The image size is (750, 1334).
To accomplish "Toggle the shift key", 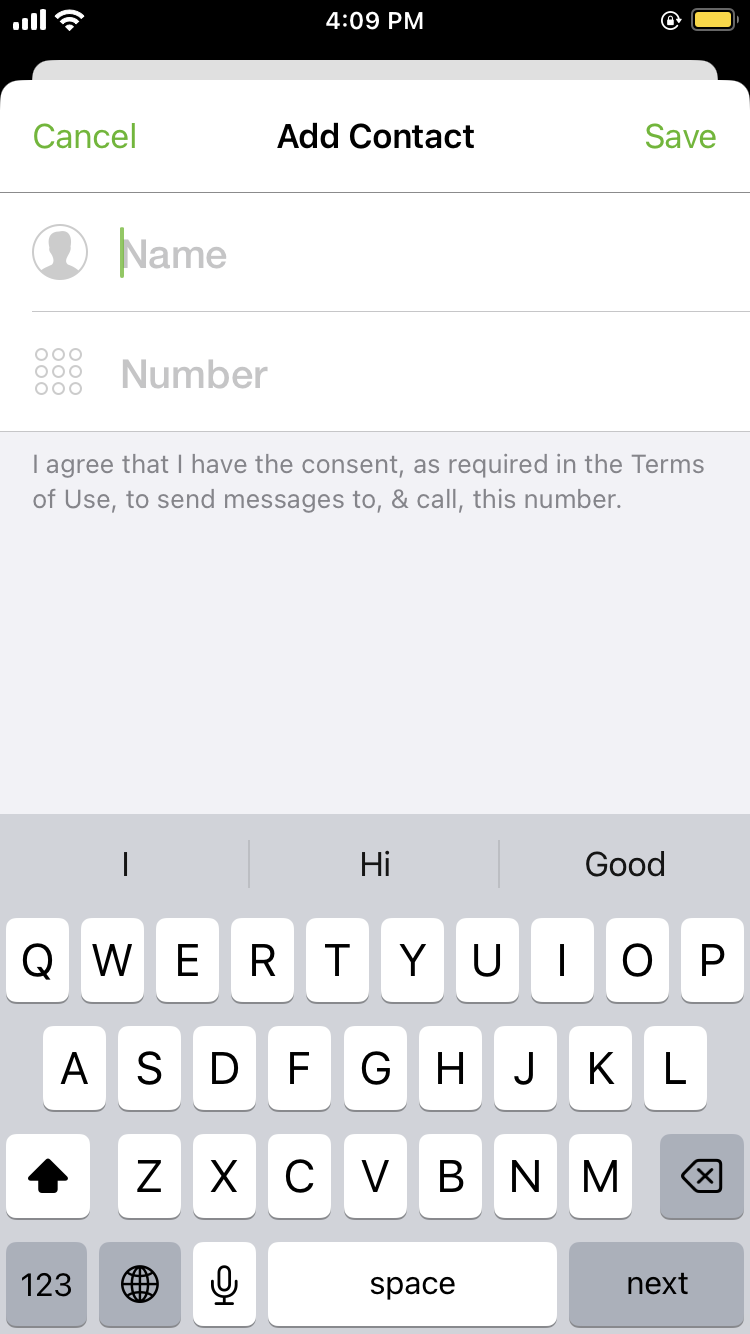I will tap(48, 1177).
